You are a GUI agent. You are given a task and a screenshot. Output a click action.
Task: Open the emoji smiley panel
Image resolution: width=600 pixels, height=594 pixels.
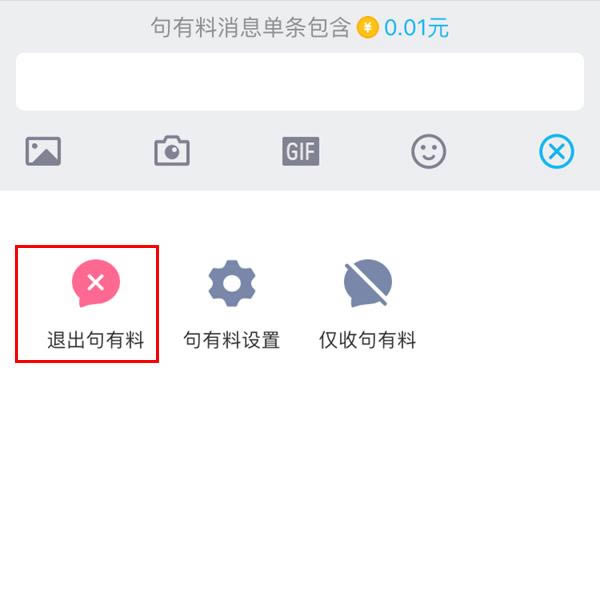pyautogui.click(x=428, y=152)
